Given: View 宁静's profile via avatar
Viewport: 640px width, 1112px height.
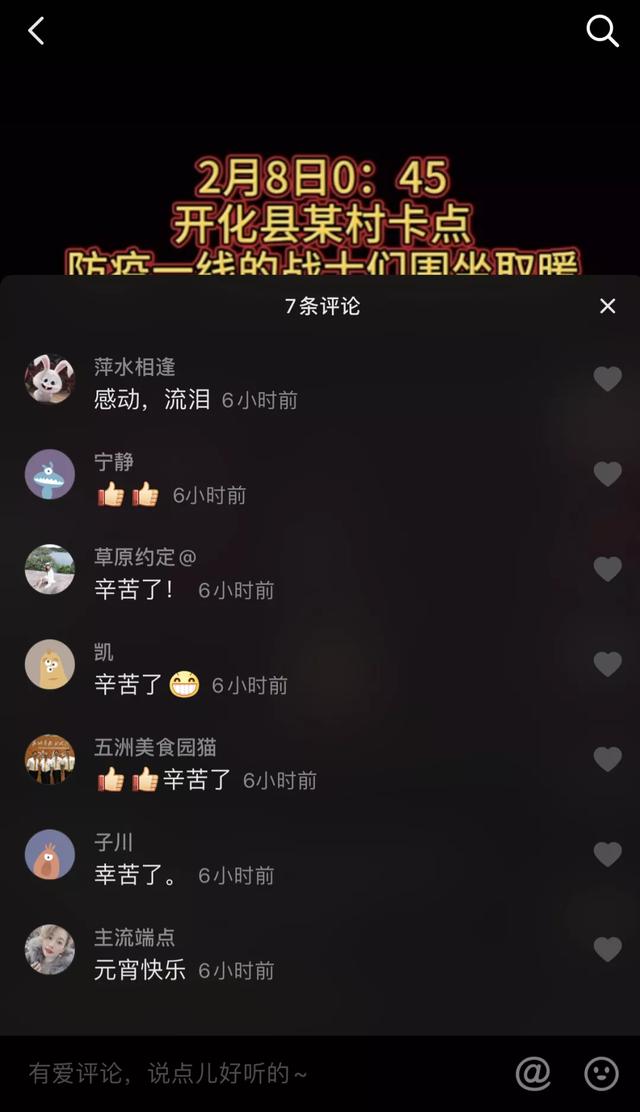Looking at the screenshot, I should (49, 474).
